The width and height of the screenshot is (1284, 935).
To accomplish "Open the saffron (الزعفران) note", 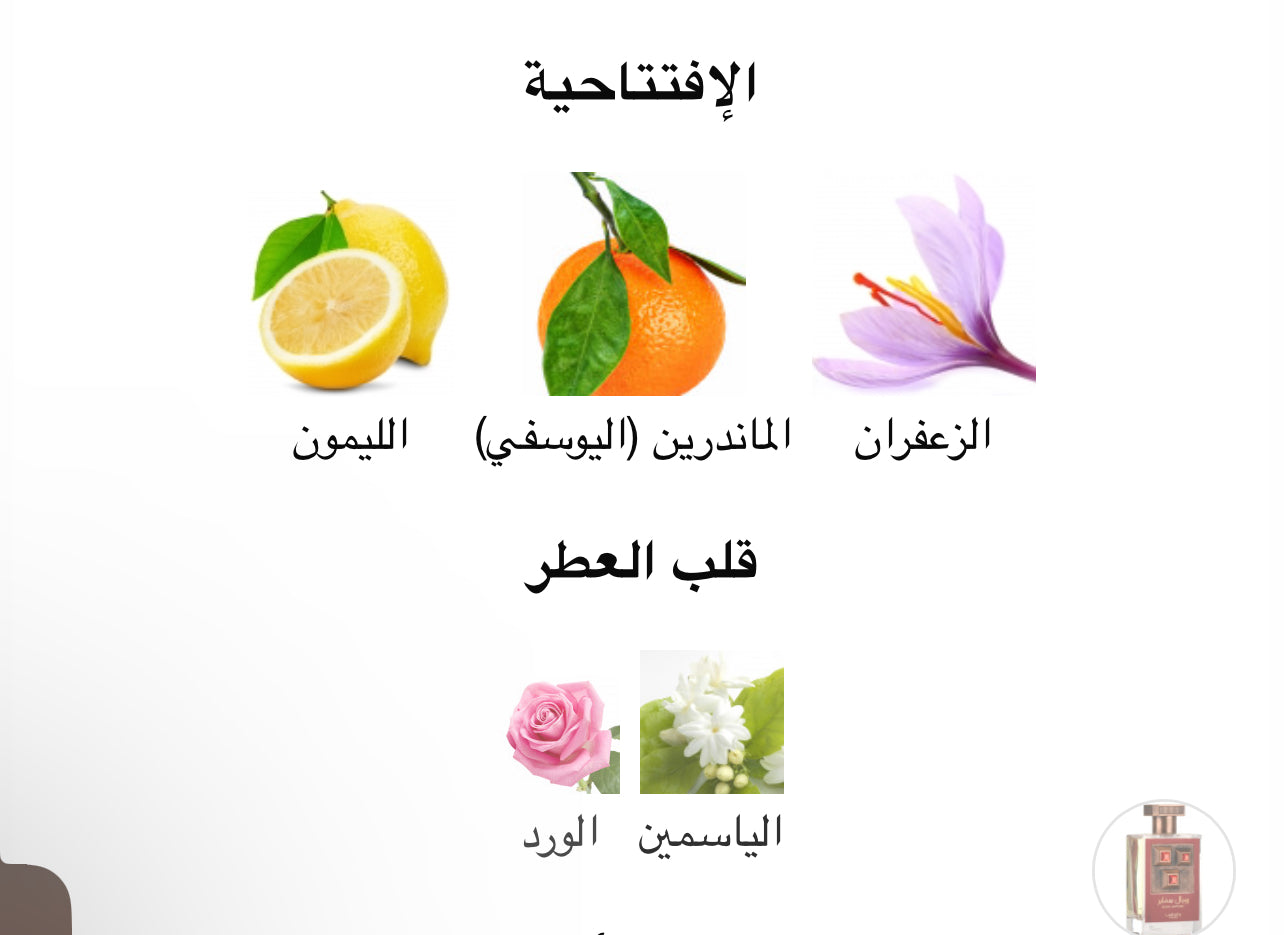I will (923, 285).
